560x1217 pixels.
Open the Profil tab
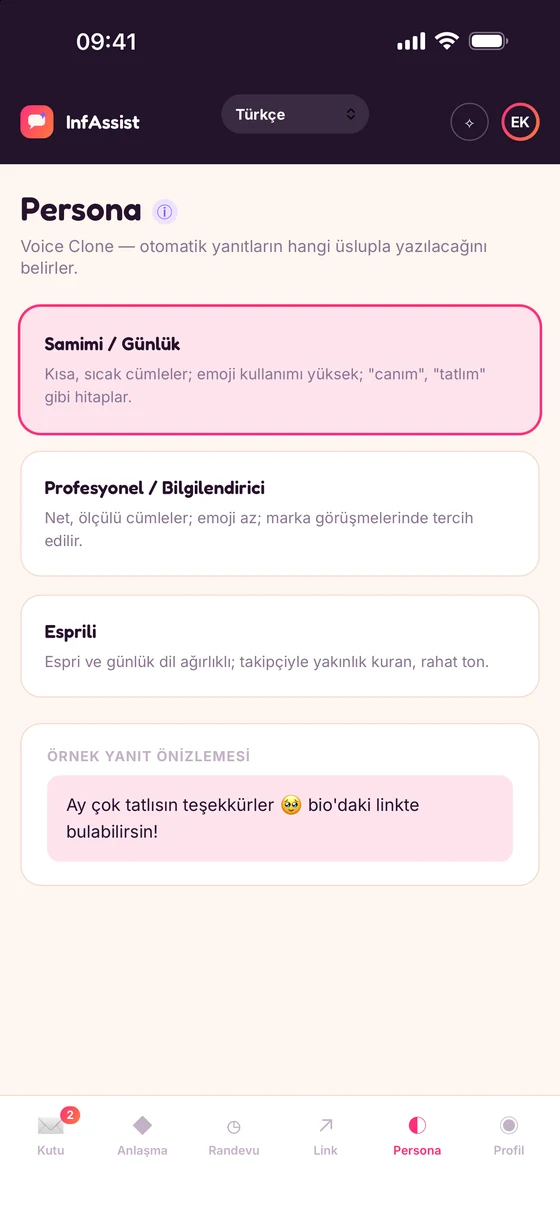[x=509, y=1136]
